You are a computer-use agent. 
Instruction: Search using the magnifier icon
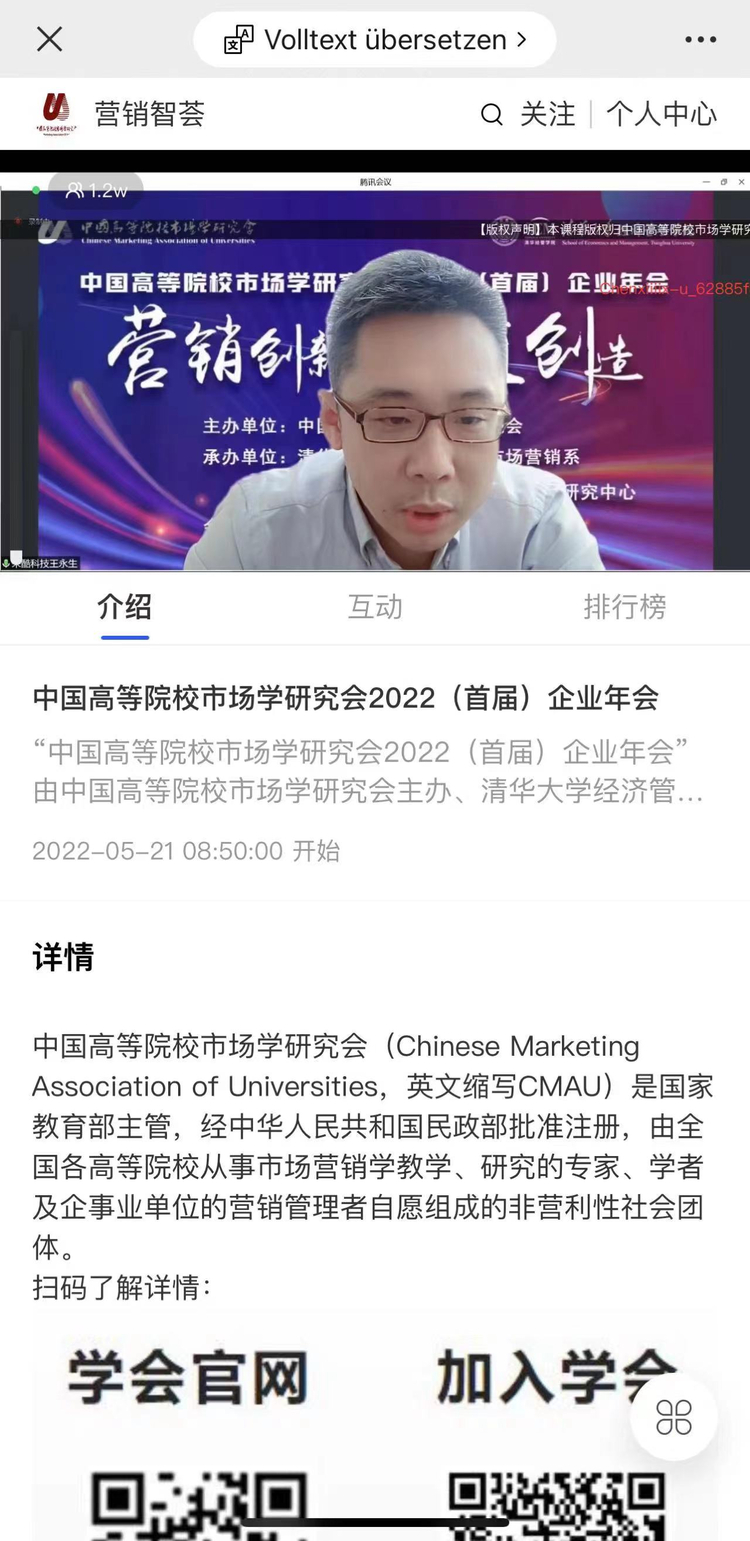point(491,114)
